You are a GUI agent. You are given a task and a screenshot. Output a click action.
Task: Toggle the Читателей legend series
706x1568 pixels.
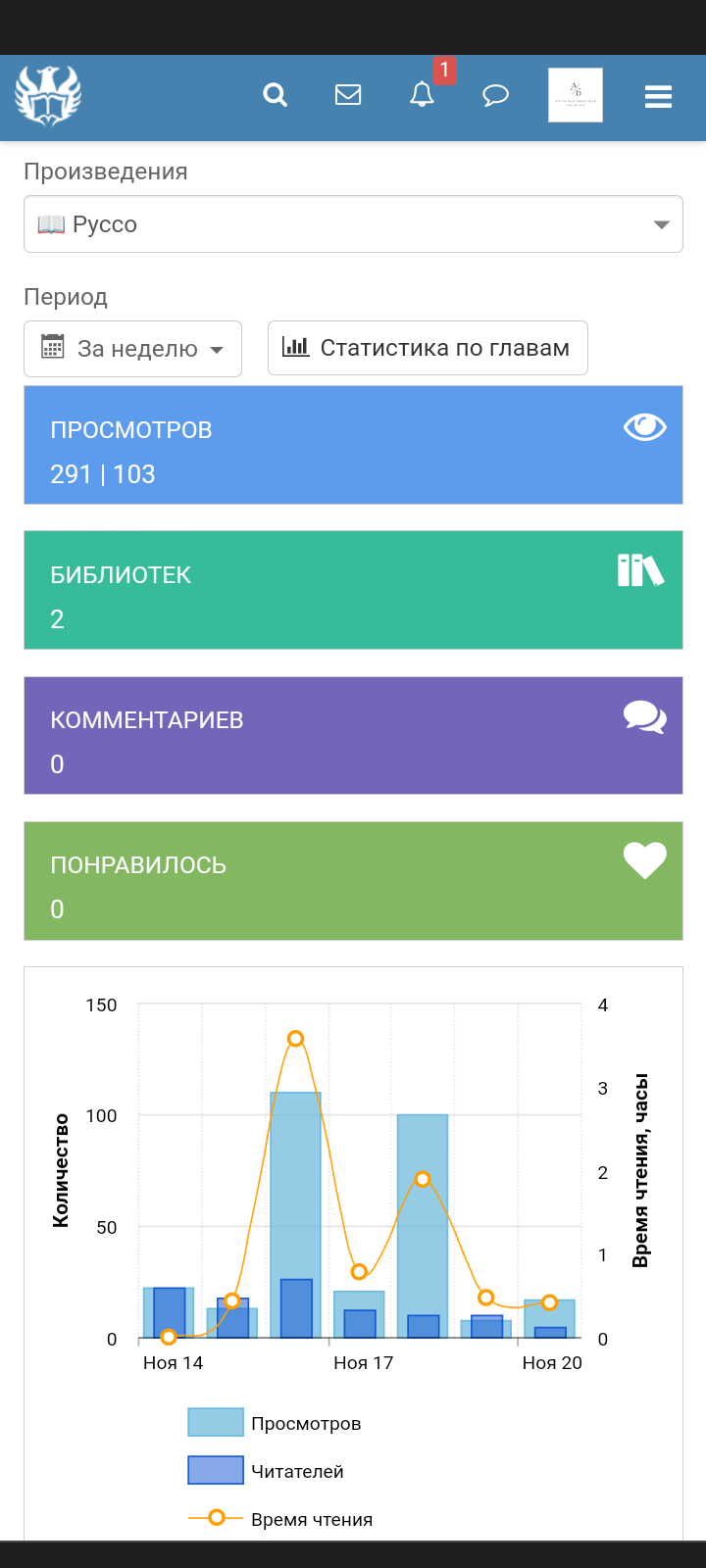267,1471
